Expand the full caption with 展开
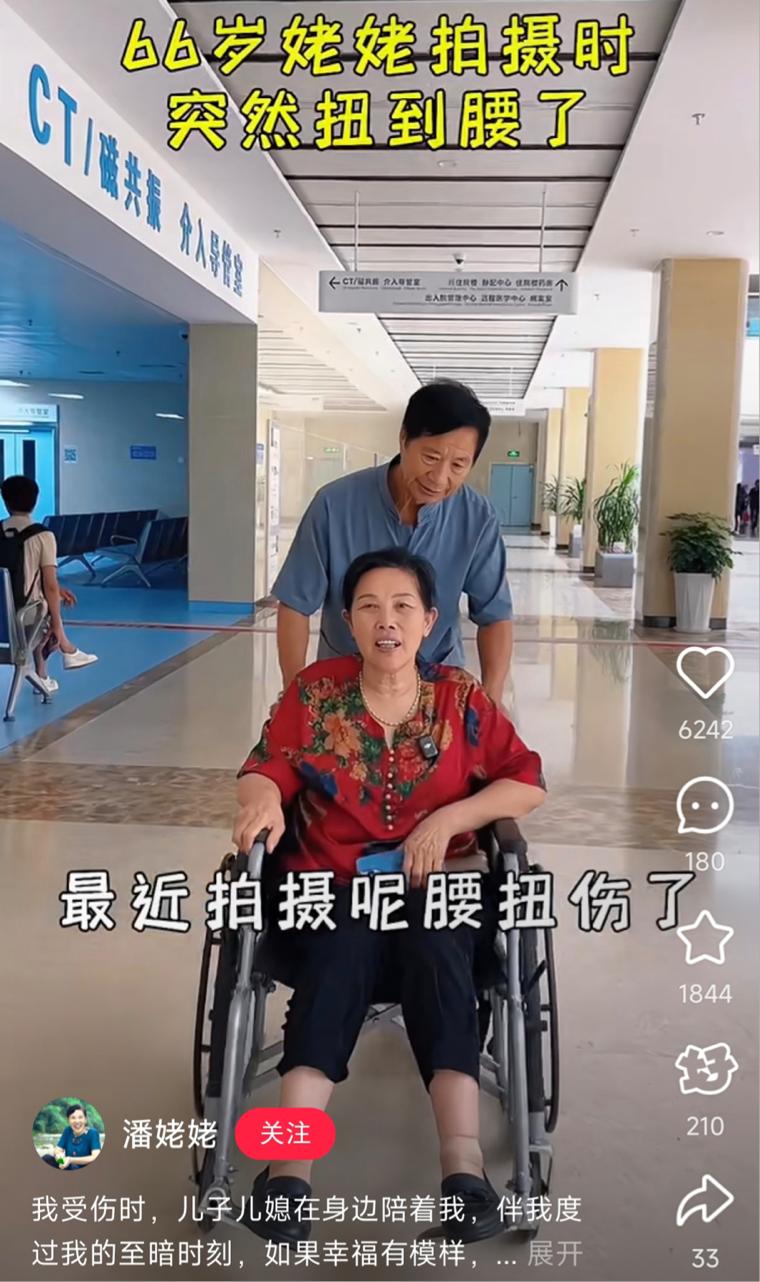Viewport: 760px width, 1282px height. pos(554,1252)
